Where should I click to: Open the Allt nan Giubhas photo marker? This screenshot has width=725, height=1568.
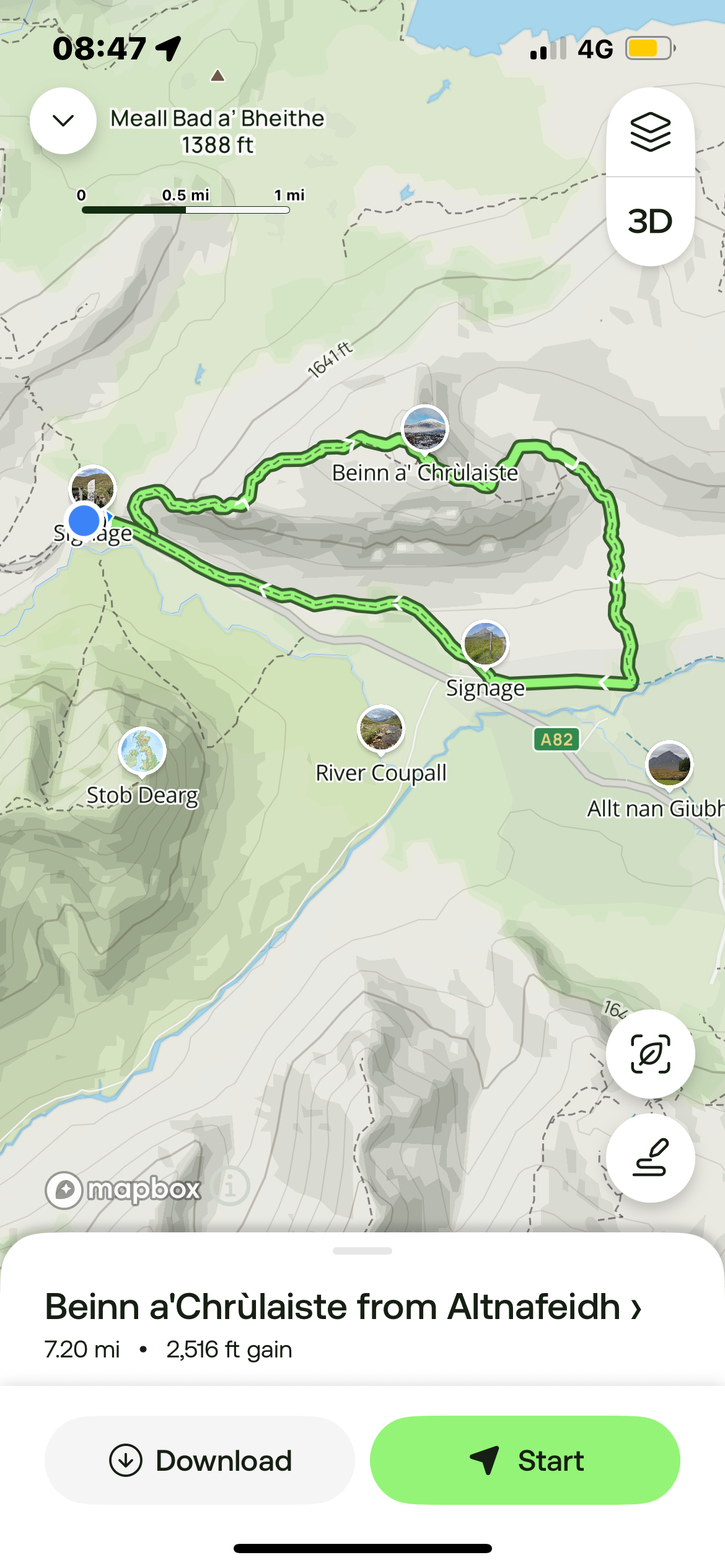669,764
